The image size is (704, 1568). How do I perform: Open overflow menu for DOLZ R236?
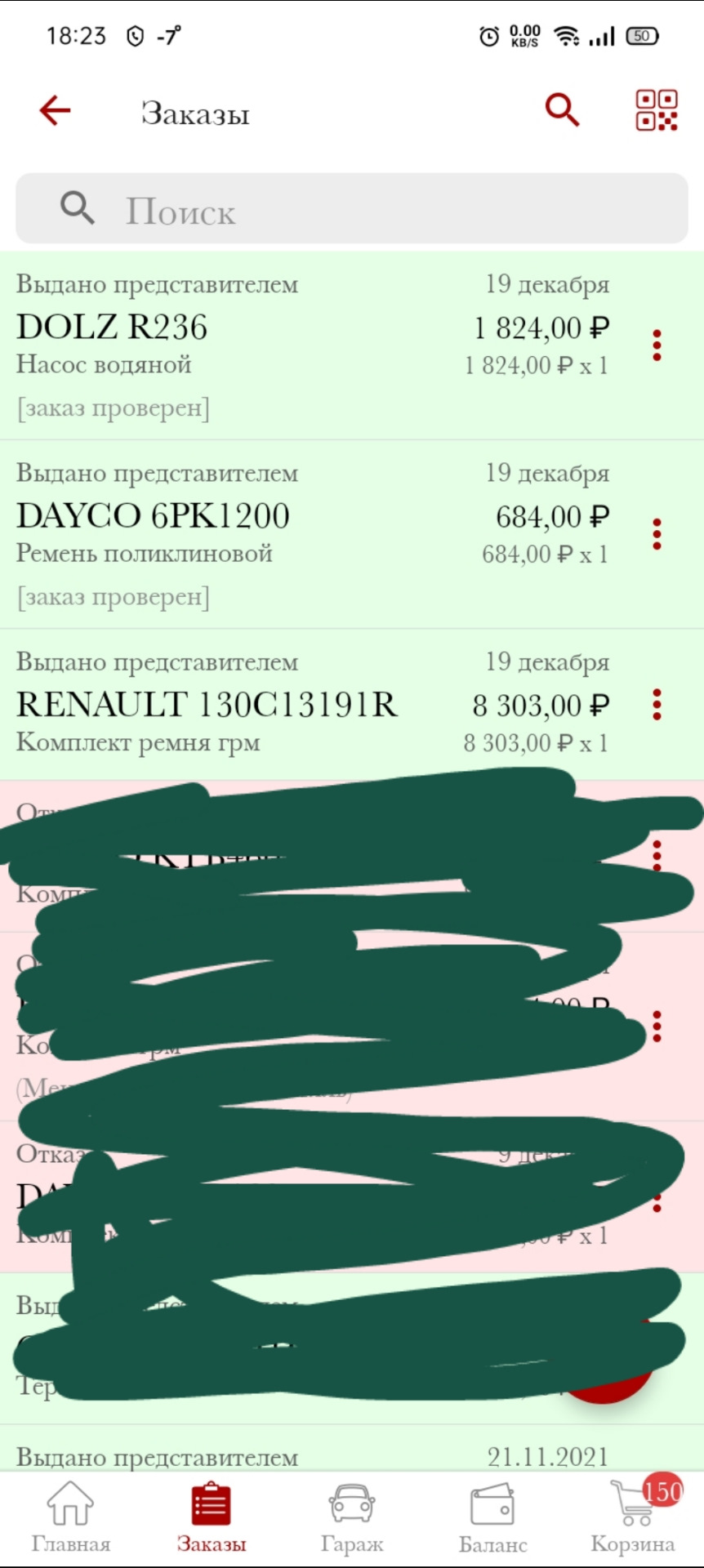click(657, 345)
